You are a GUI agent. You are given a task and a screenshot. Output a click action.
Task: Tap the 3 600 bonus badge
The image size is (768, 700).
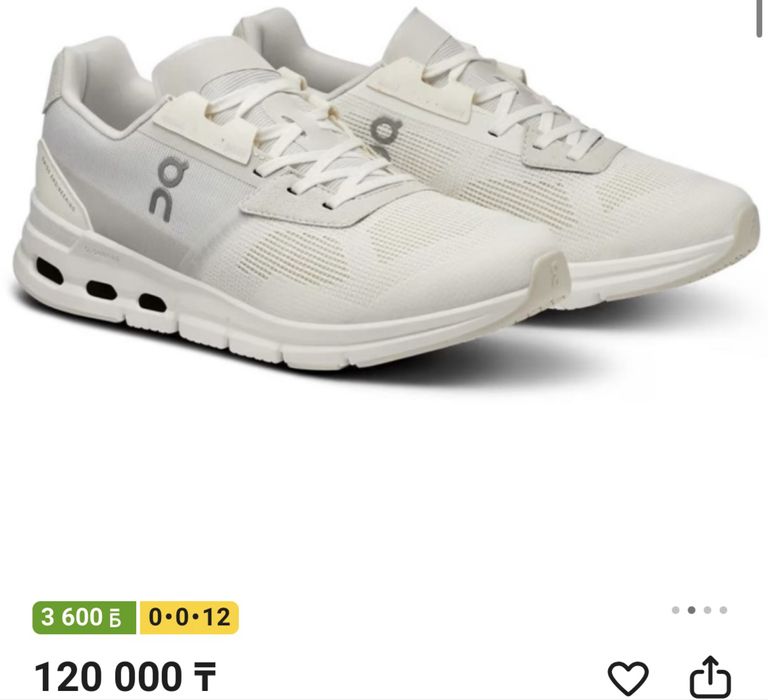coord(84,618)
